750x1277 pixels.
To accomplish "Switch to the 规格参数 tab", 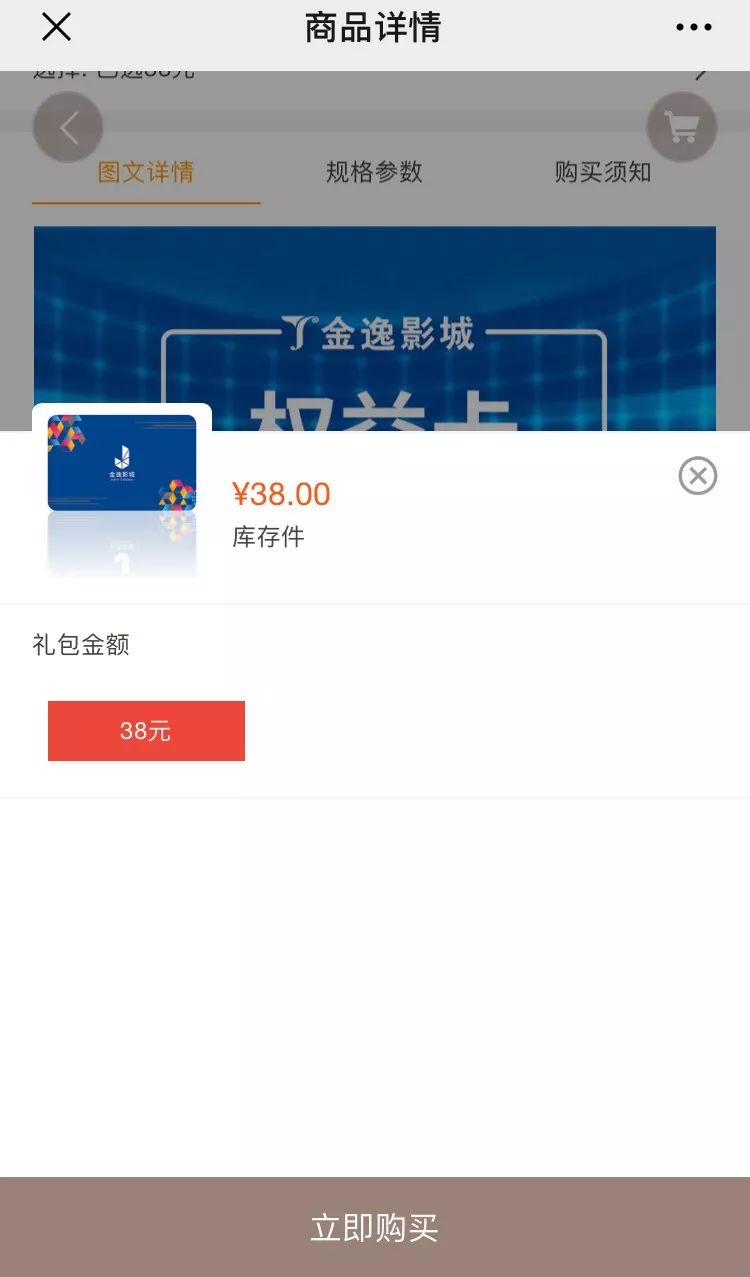I will [374, 172].
